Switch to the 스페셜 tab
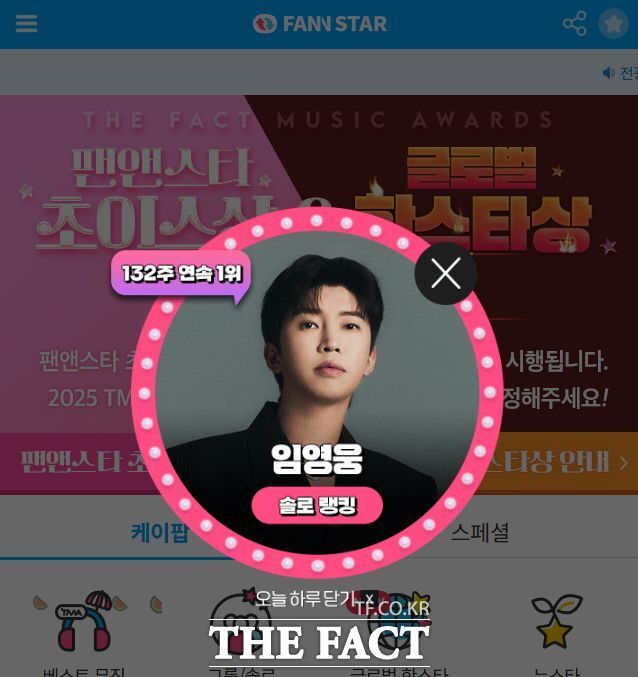Viewport: 638px width, 677px height. pyautogui.click(x=479, y=532)
